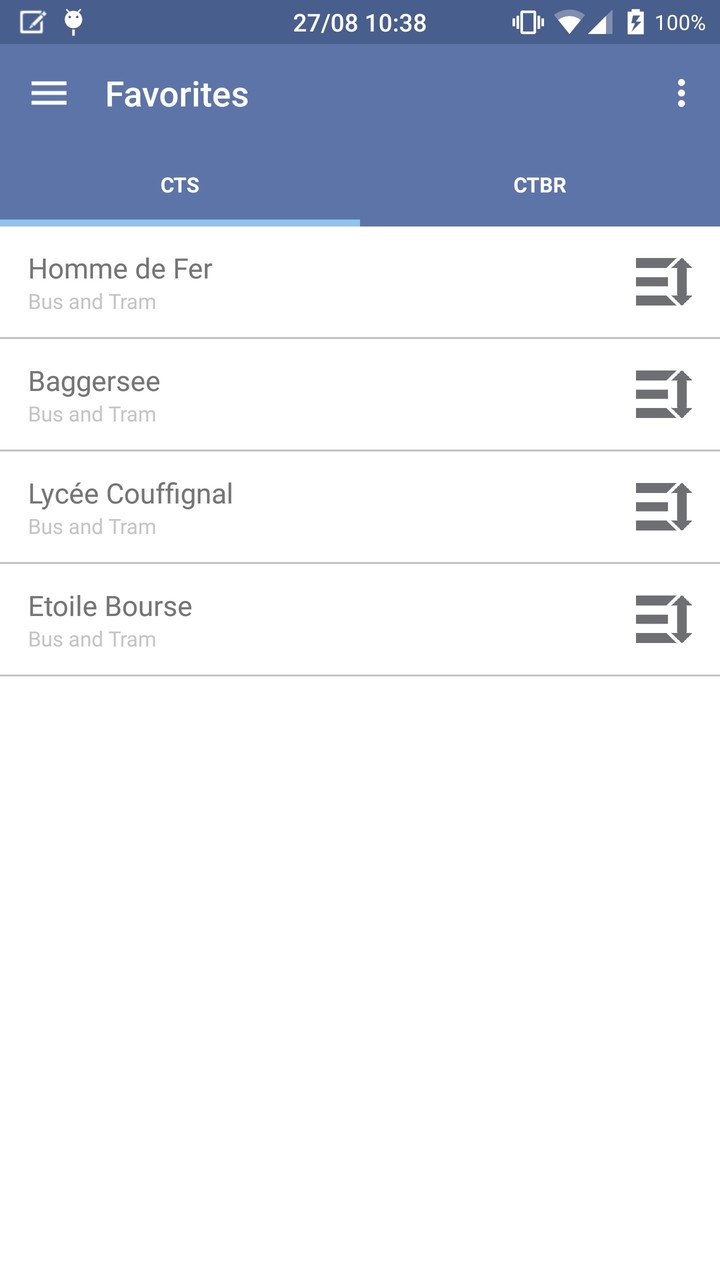This screenshot has height=1280, width=720.
Task: Tap the reorder icon for Baggersee
Action: click(663, 395)
